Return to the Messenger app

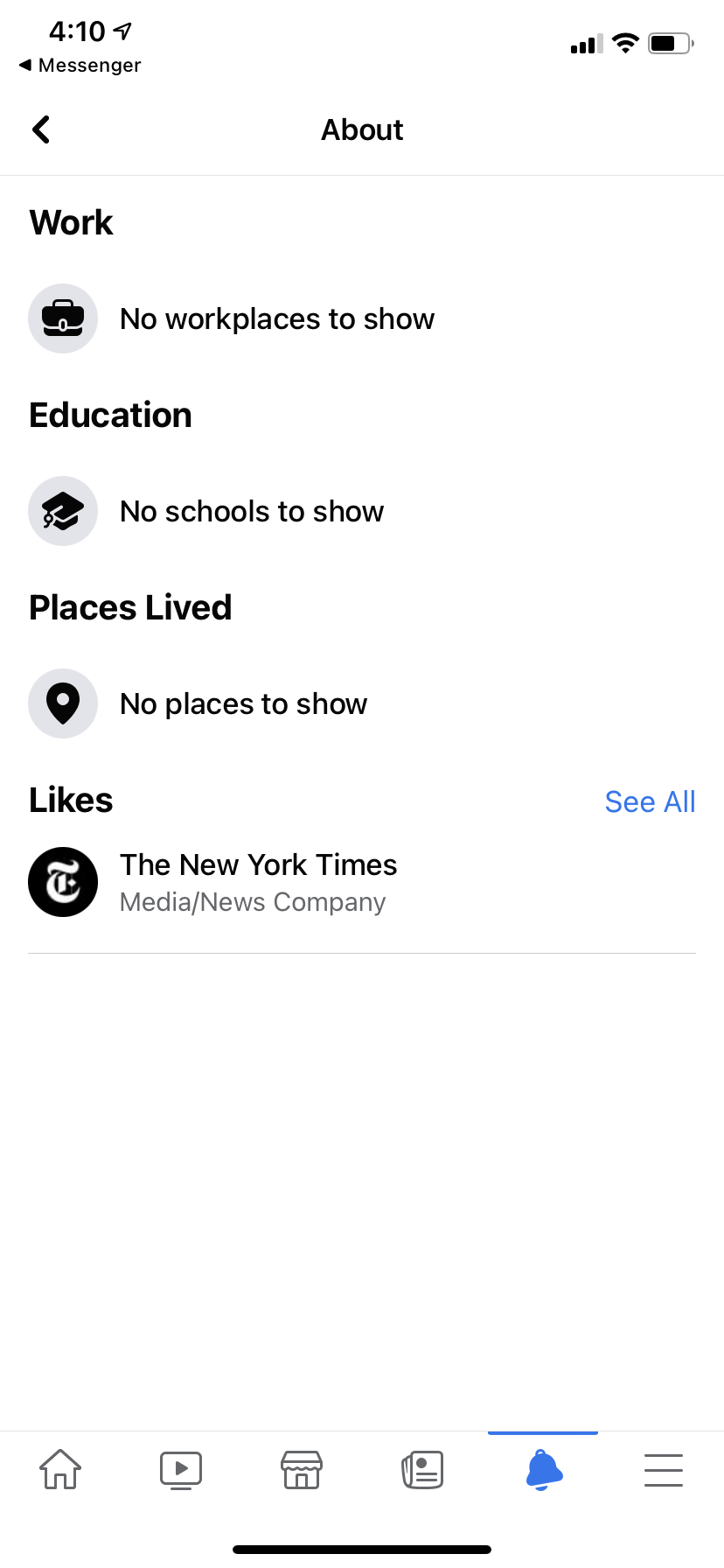click(80, 66)
